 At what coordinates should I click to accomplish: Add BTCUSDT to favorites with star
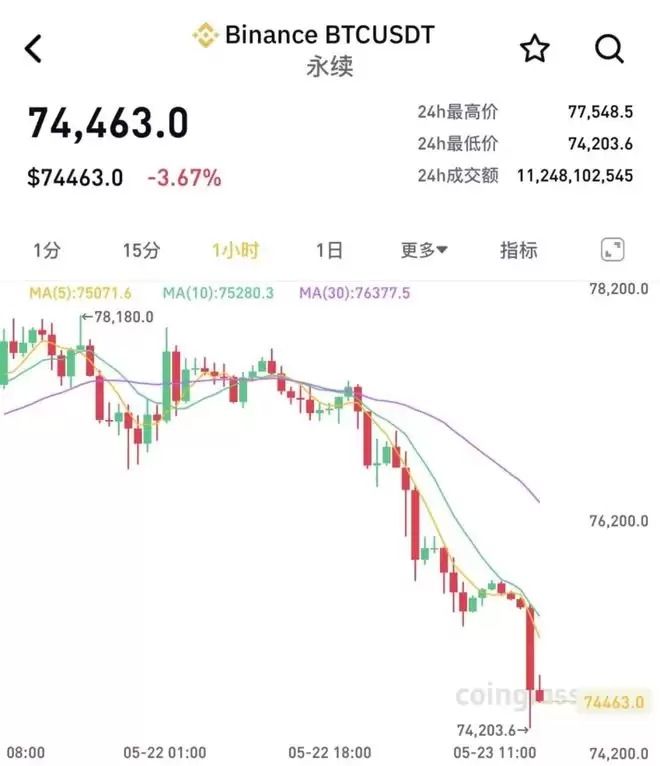click(534, 48)
